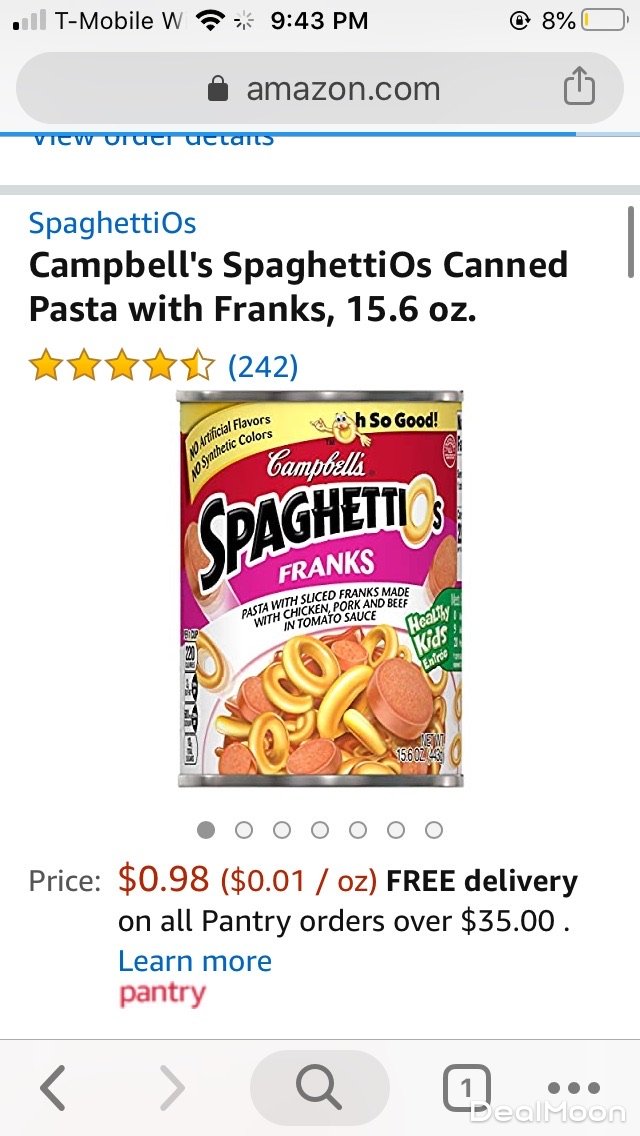Tap the amazon.com address bar
The width and height of the screenshot is (640, 1136).
click(322, 89)
